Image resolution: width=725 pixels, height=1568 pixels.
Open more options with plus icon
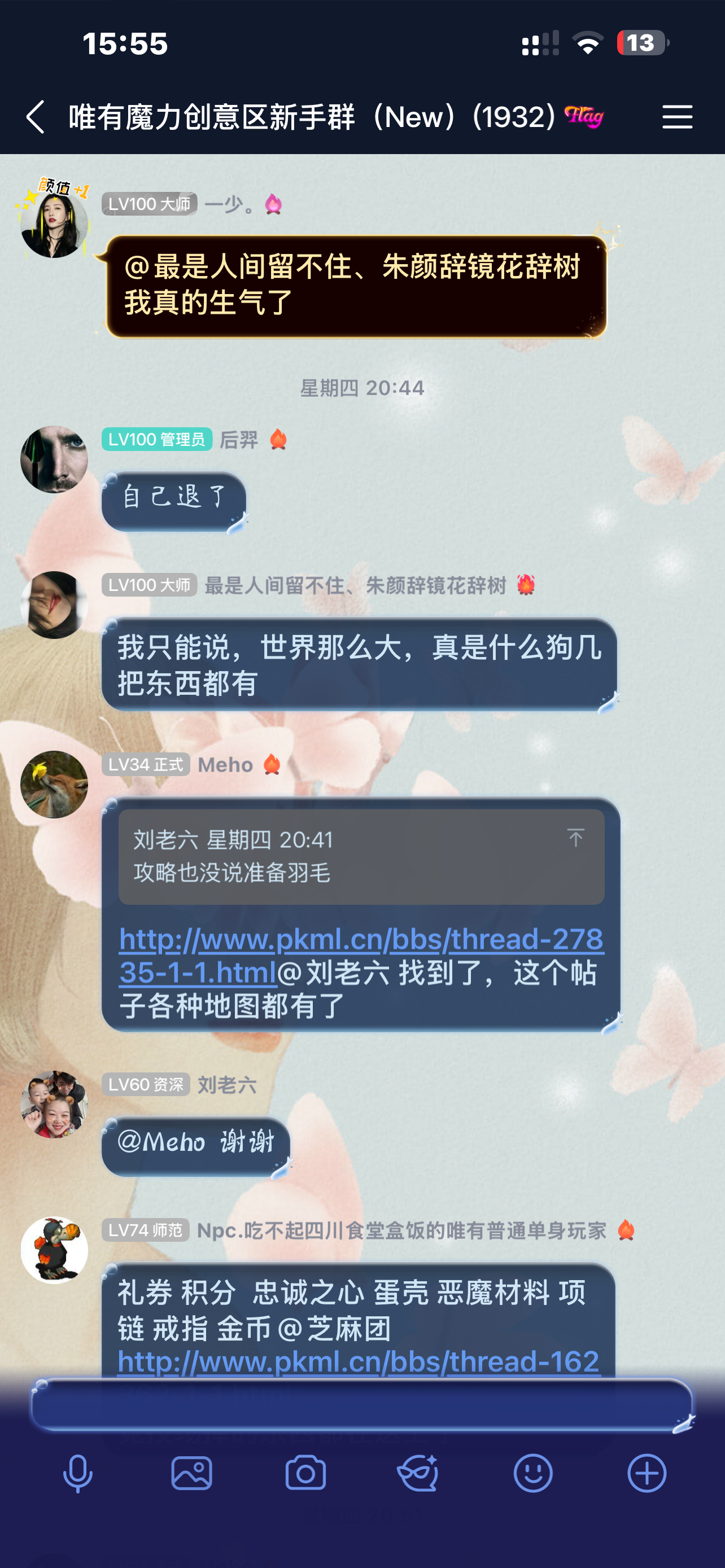click(x=647, y=1474)
